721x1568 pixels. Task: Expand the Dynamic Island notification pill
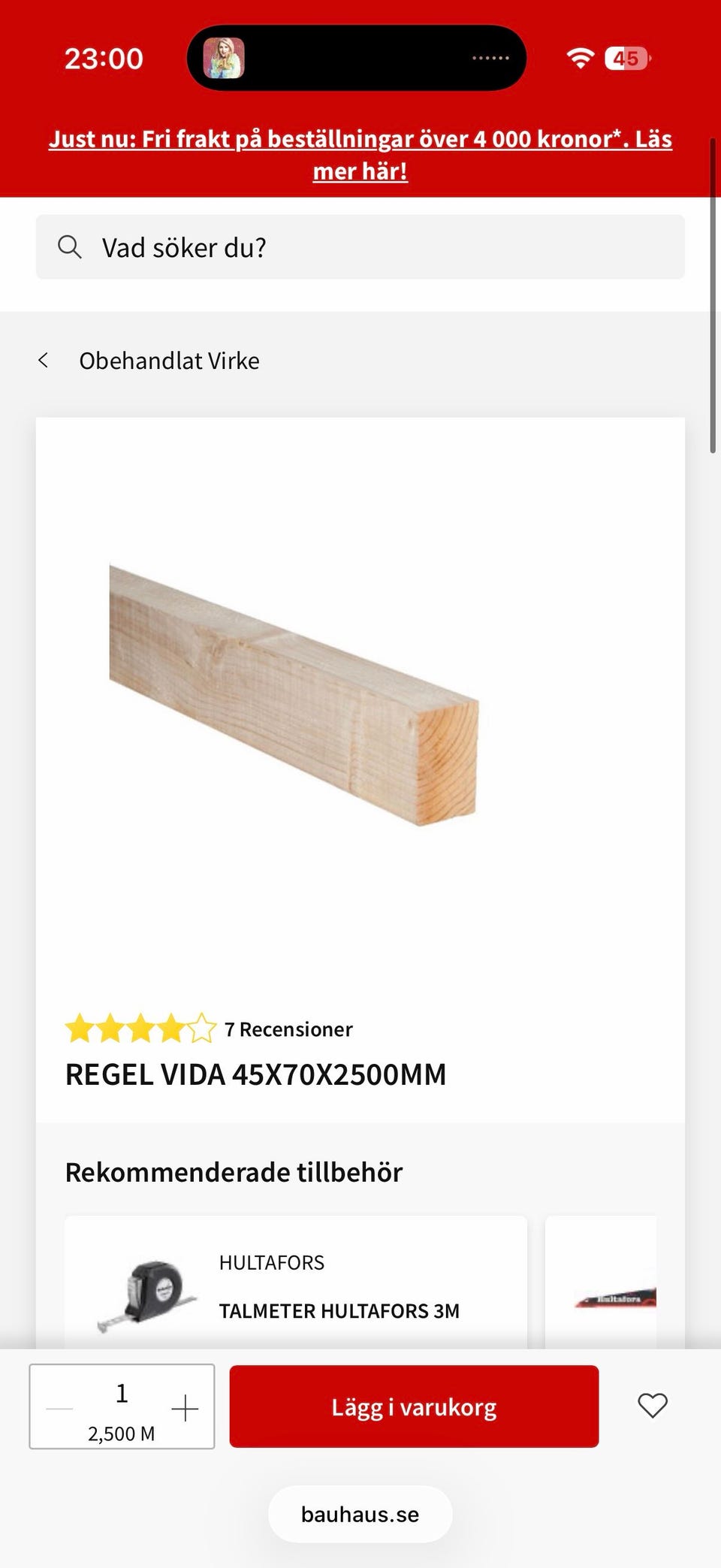(360, 57)
